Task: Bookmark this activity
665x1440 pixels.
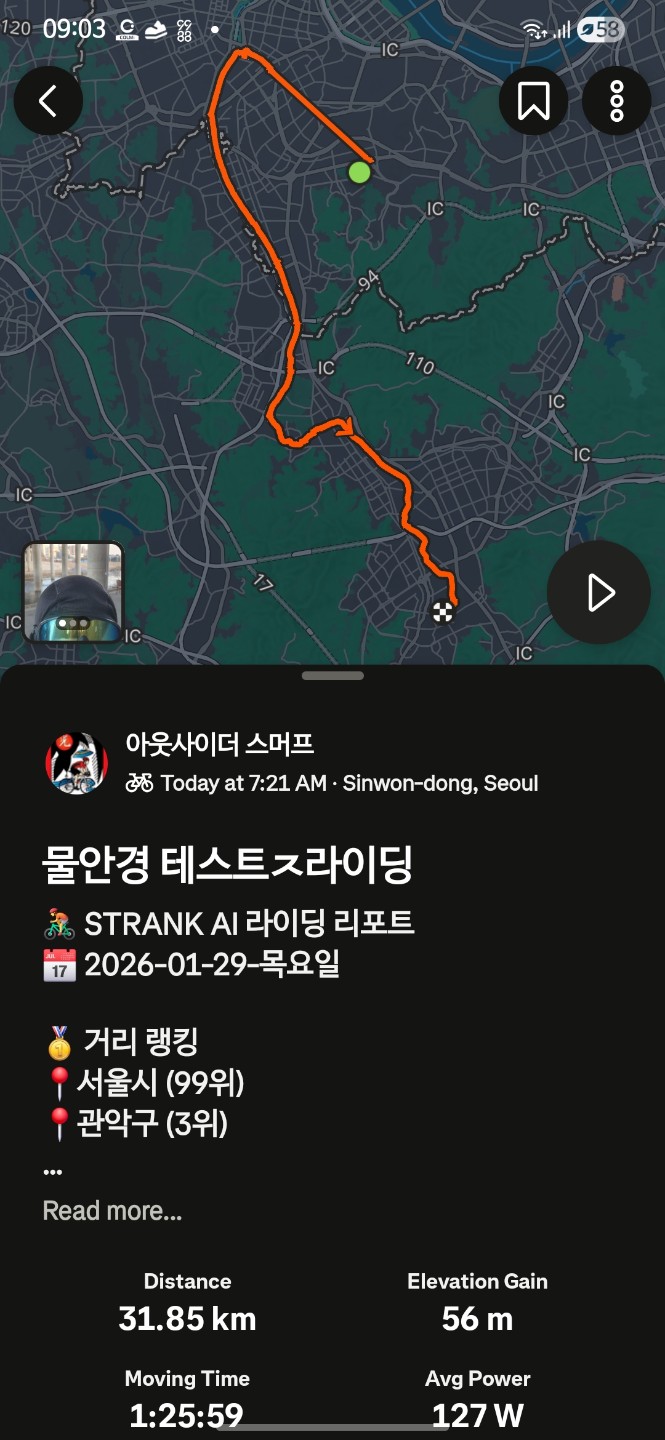Action: [533, 101]
